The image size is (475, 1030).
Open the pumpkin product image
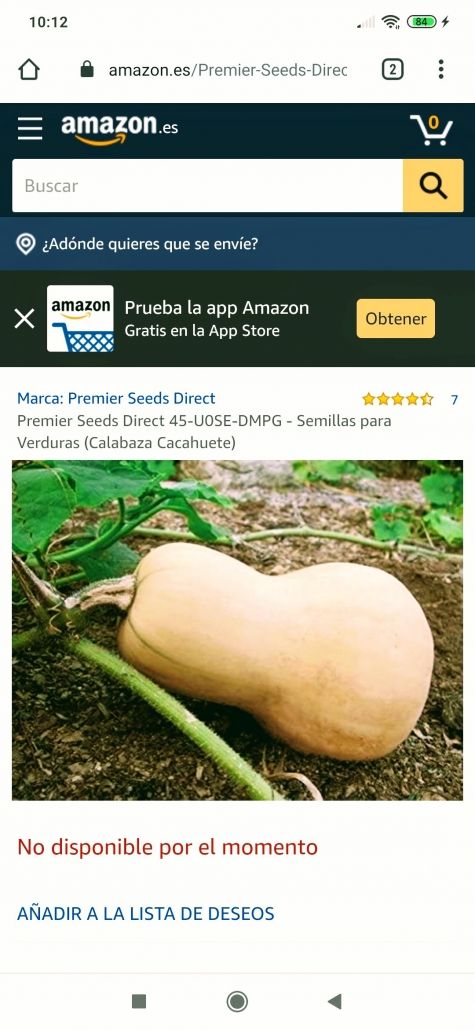pyautogui.click(x=237, y=630)
